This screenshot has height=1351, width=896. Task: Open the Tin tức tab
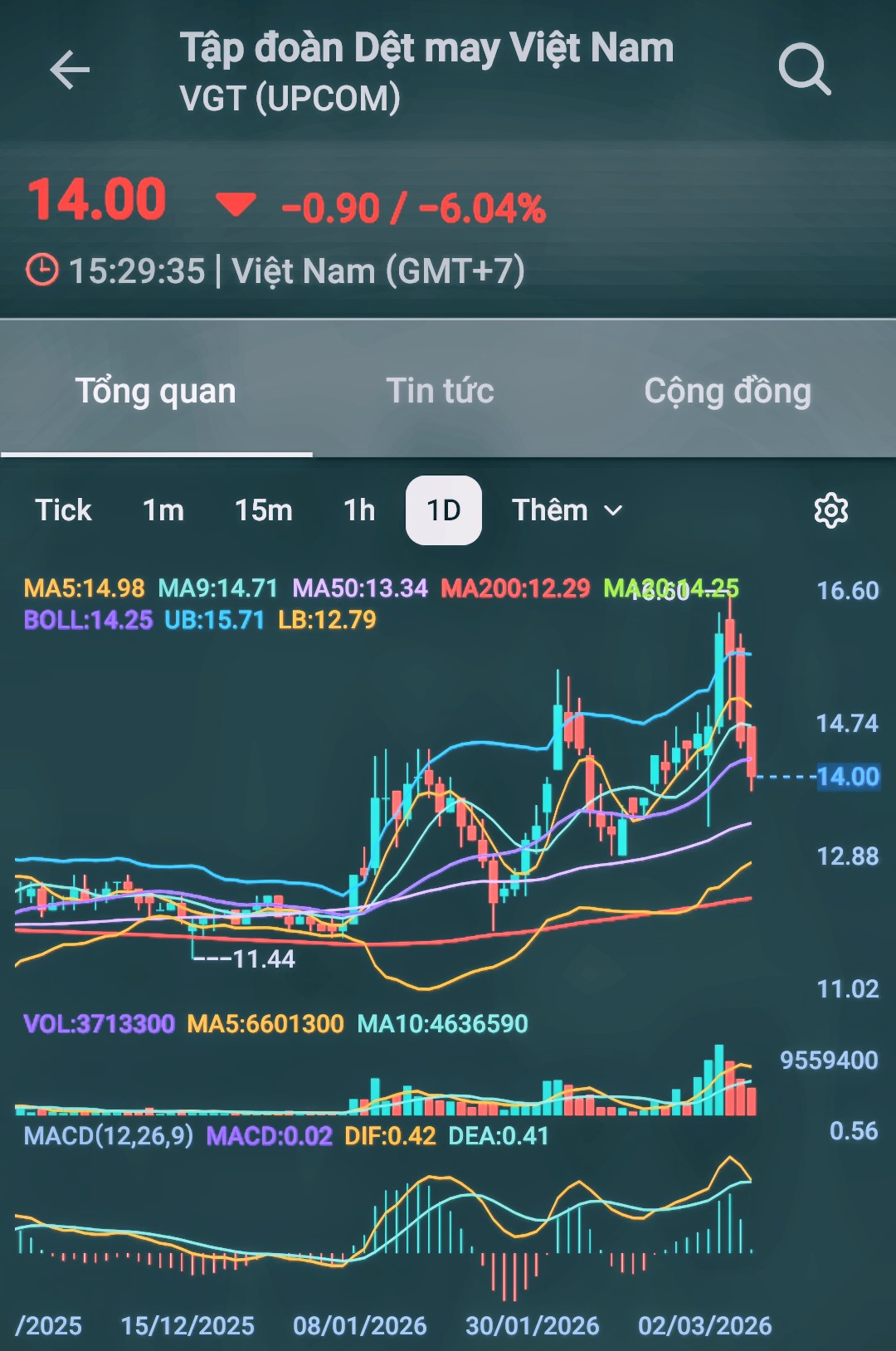[440, 391]
